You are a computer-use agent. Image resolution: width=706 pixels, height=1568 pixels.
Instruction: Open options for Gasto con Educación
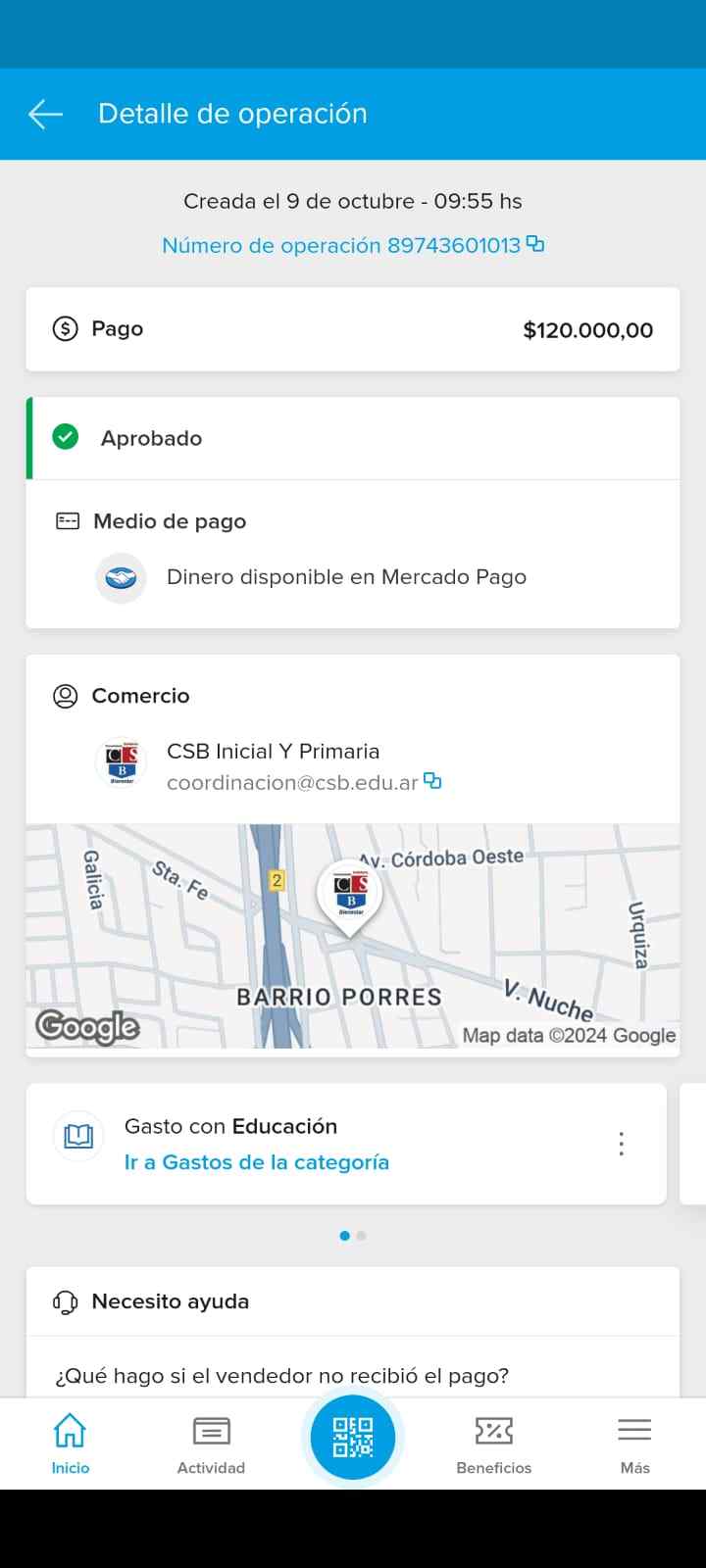click(x=621, y=1144)
